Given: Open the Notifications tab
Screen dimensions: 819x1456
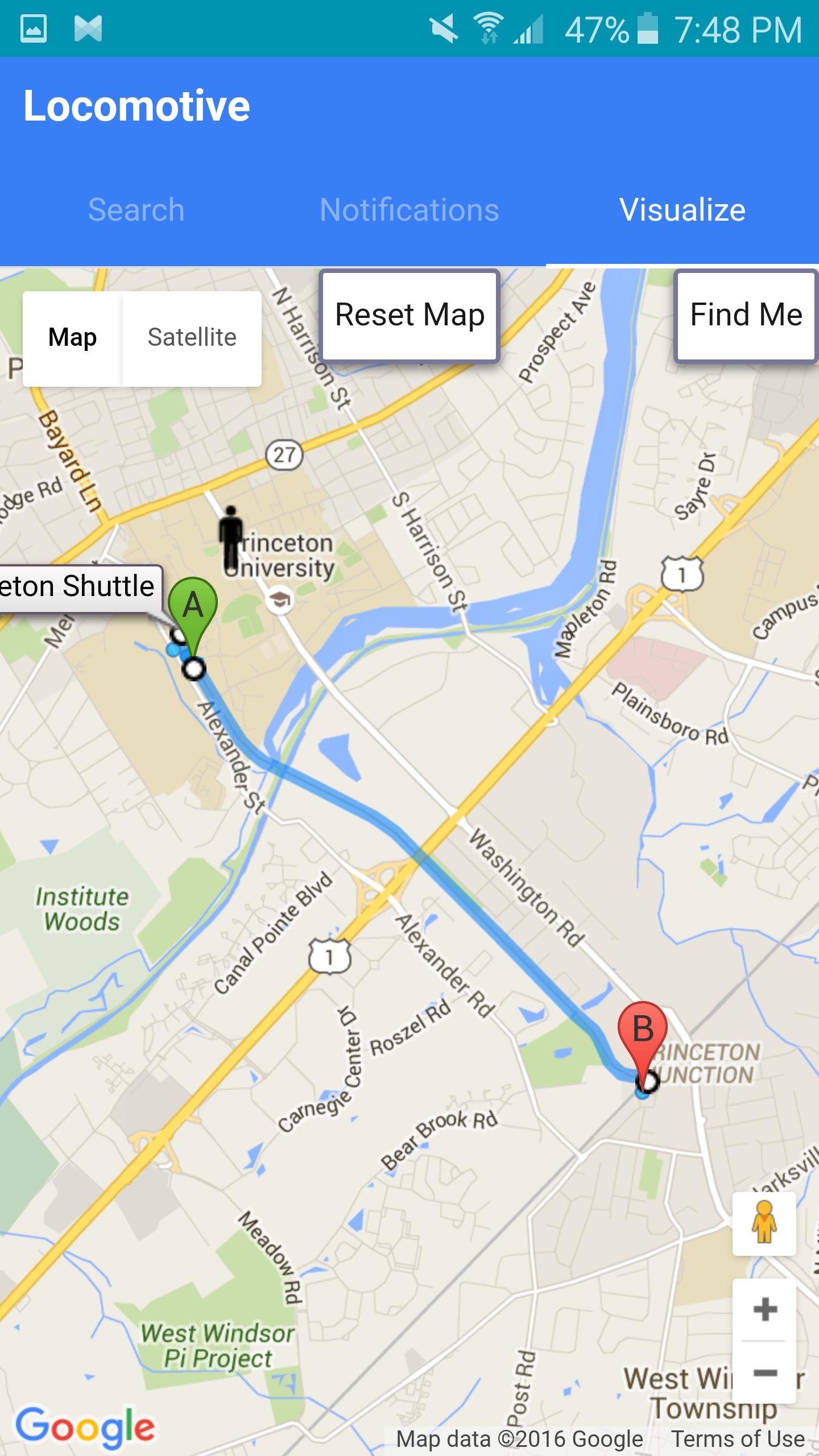Looking at the screenshot, I should 409,210.
